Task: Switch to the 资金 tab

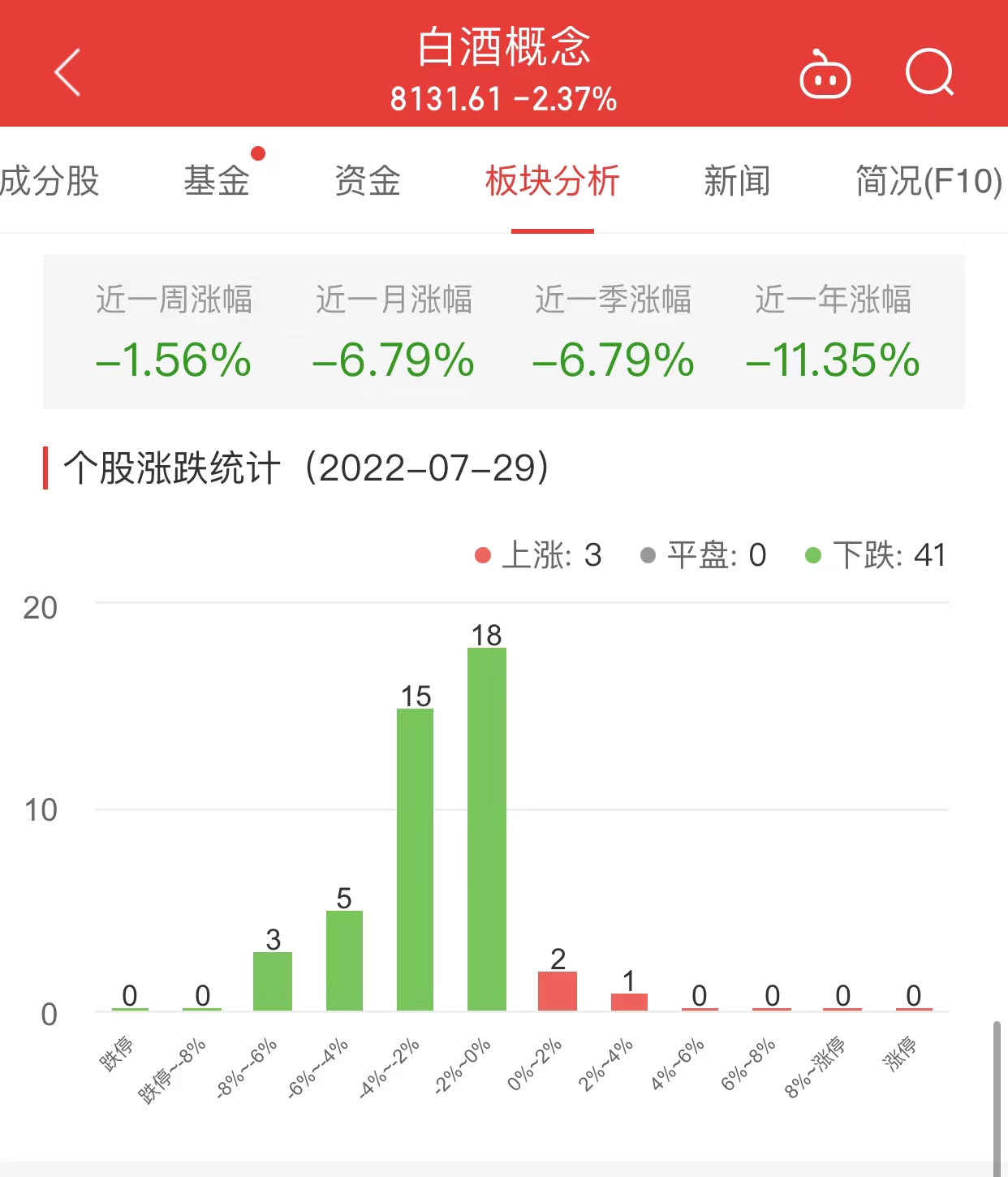Action: tap(368, 181)
